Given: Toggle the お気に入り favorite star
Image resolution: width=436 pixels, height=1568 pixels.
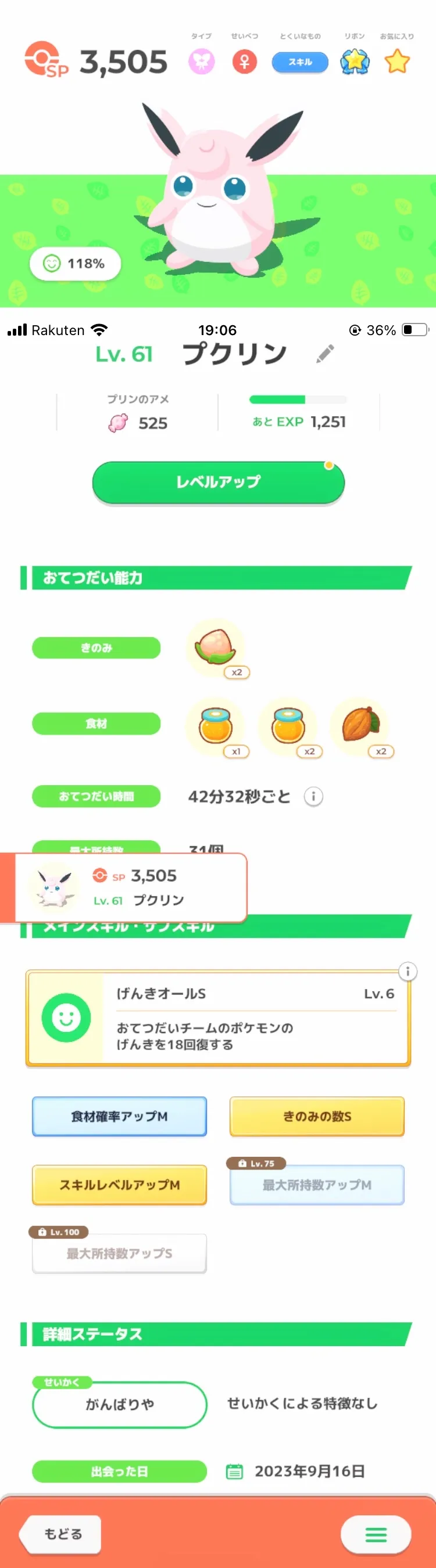Looking at the screenshot, I should (397, 62).
